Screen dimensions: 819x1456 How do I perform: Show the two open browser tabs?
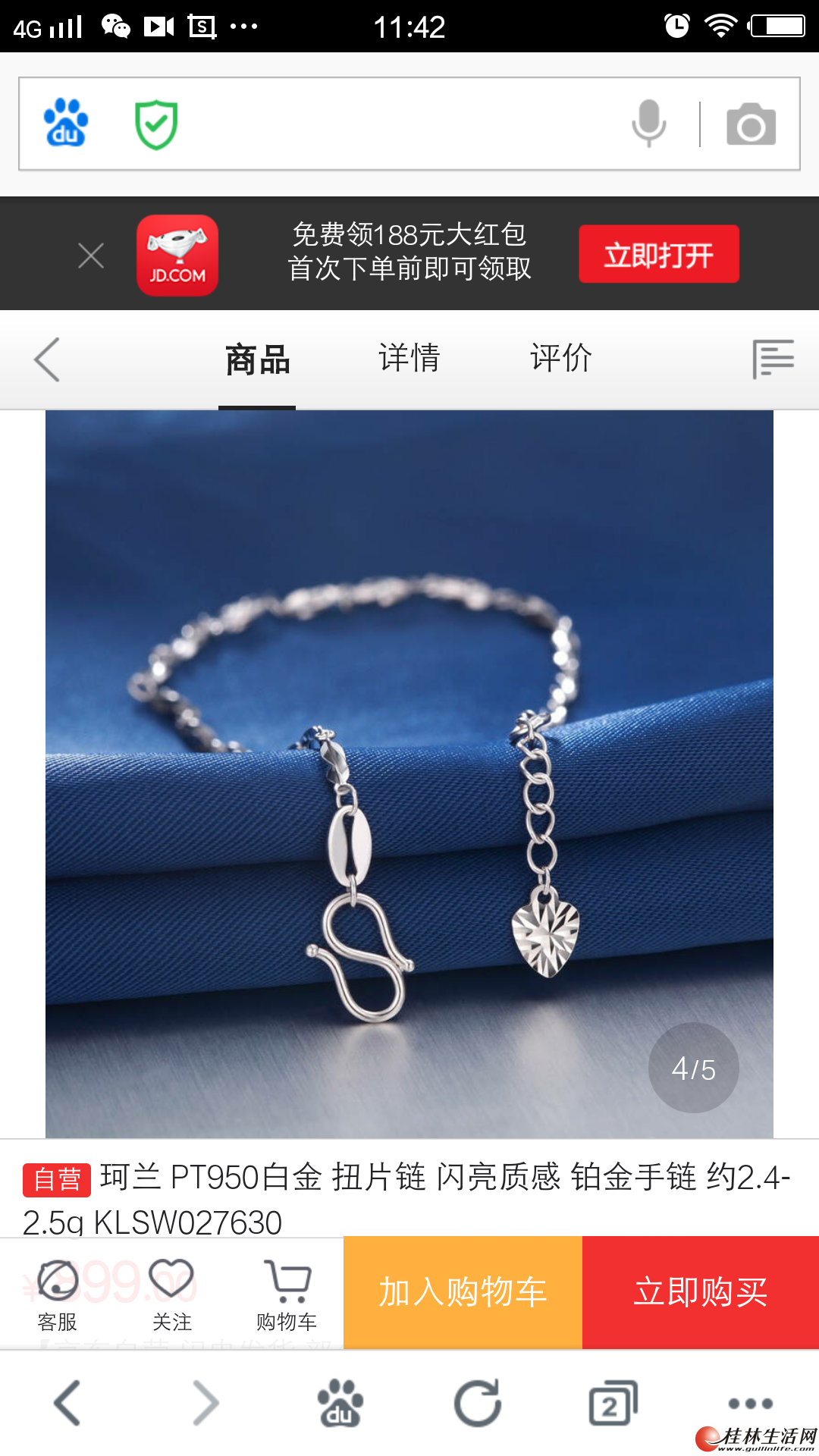(613, 1404)
